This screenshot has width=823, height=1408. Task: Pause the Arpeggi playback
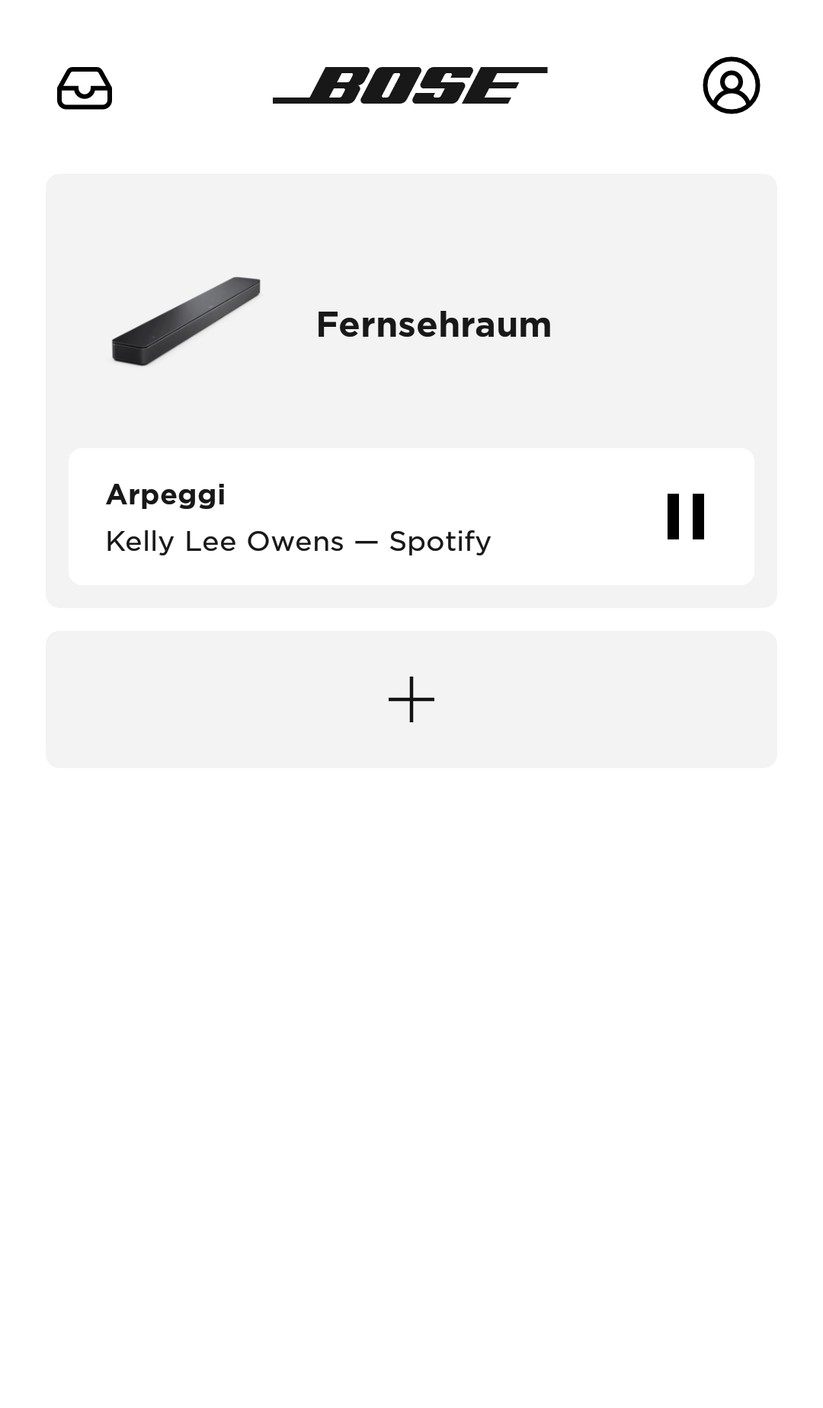tap(685, 517)
